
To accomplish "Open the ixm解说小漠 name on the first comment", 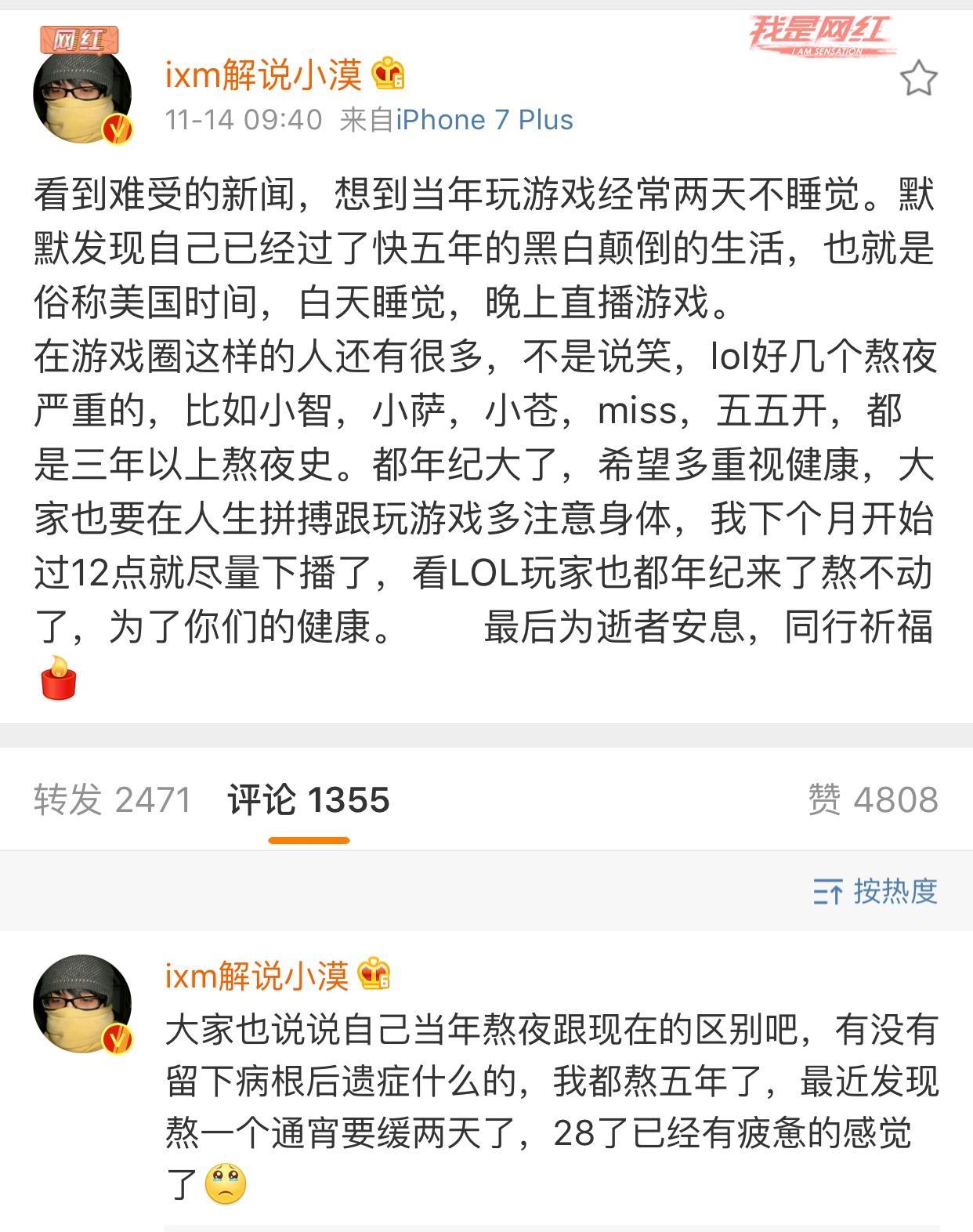I will [x=257, y=976].
